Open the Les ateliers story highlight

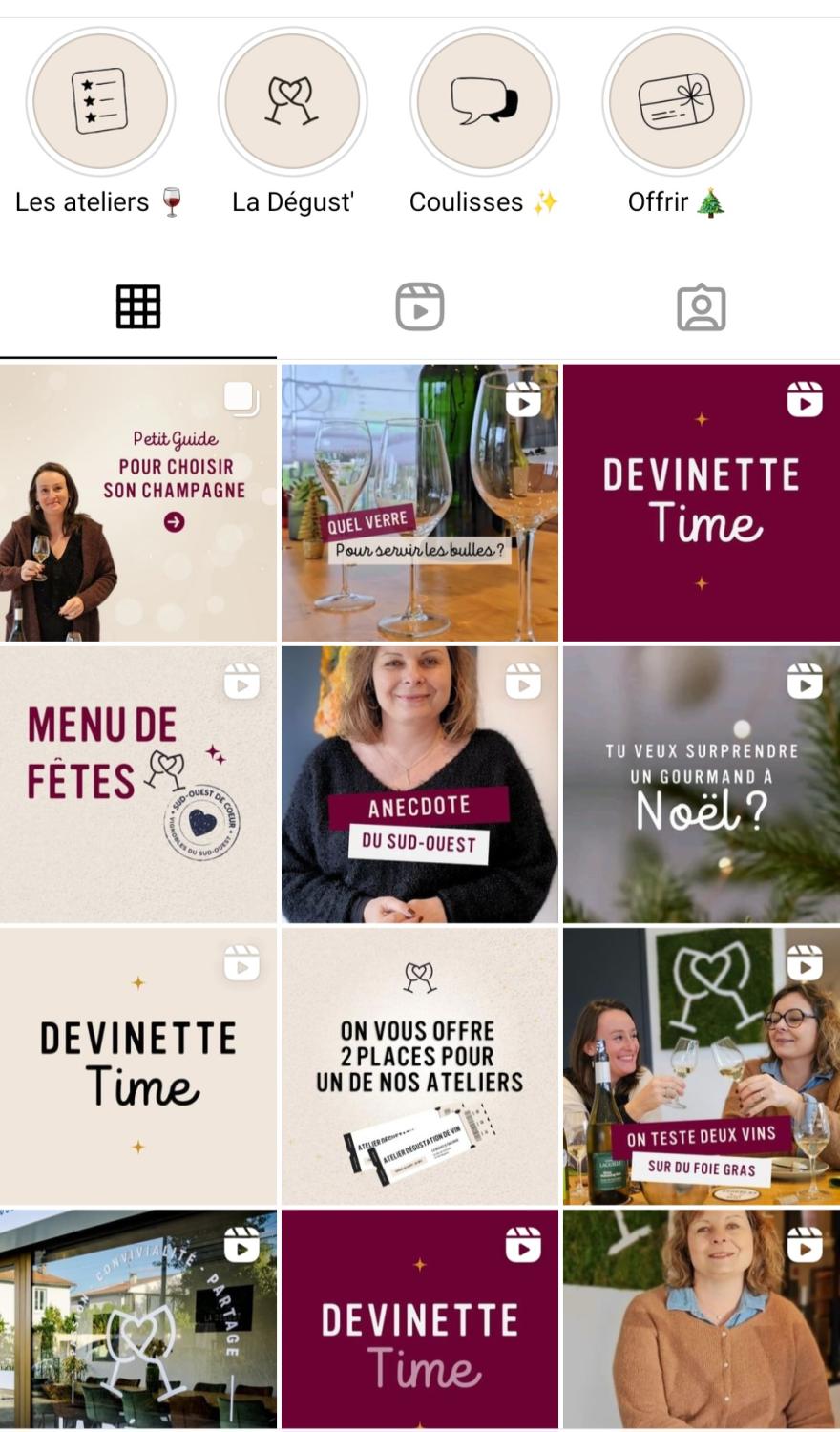coord(100,101)
